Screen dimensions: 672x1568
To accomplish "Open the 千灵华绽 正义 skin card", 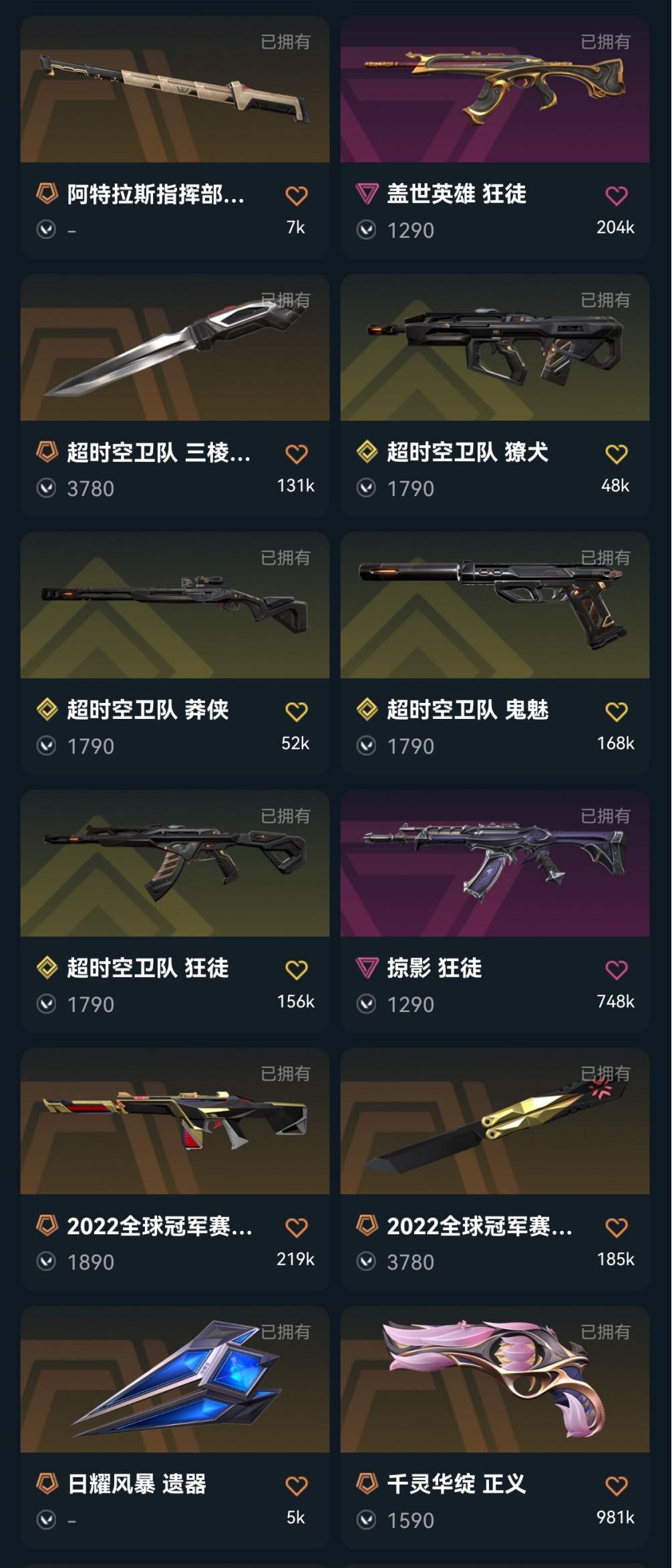I will [494, 1380].
